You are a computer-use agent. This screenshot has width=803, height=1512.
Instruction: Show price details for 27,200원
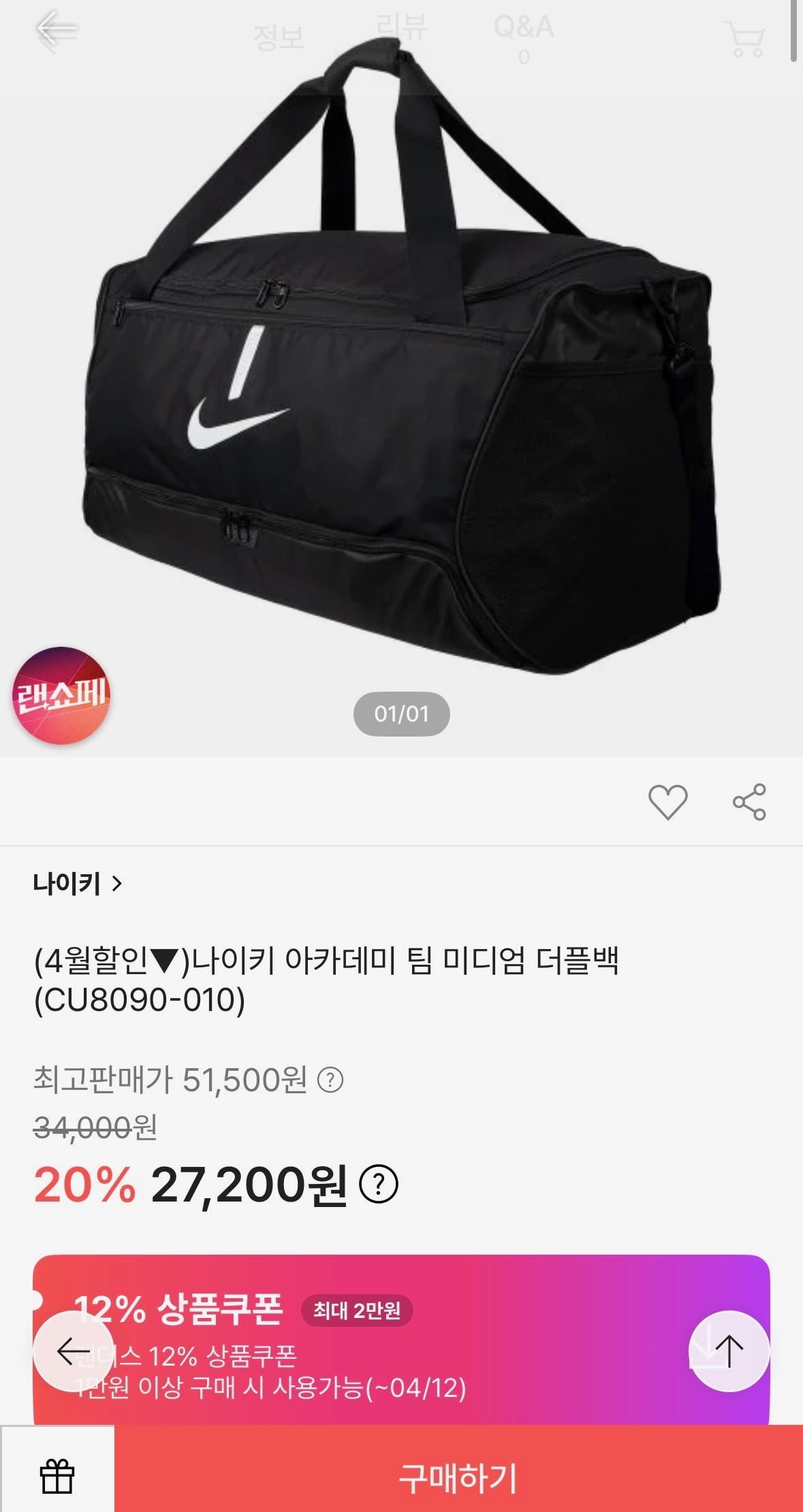point(378,1185)
